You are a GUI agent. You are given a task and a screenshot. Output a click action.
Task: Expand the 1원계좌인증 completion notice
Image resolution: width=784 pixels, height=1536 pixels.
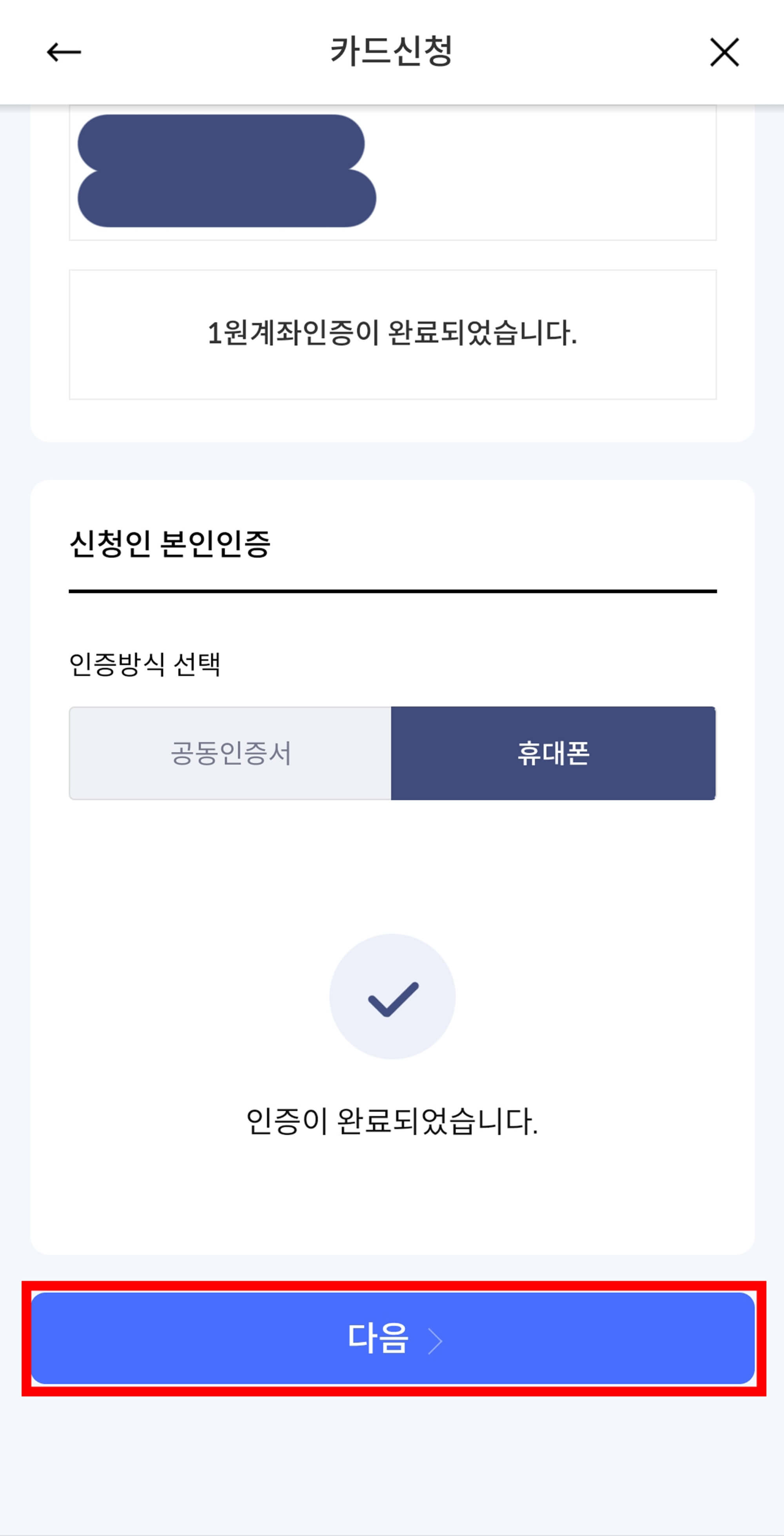(392, 333)
